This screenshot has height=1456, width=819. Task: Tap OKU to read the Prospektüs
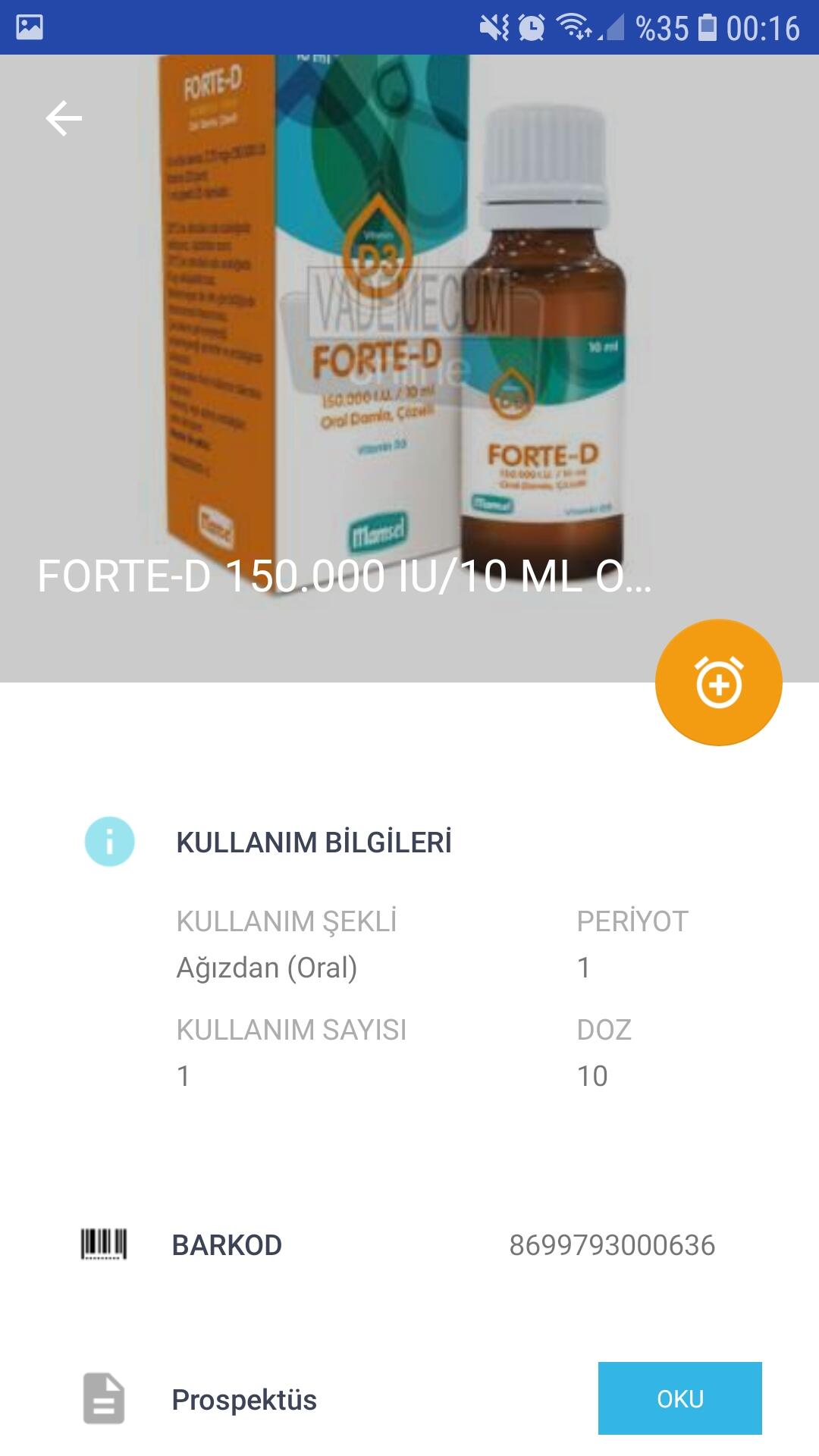[679, 1398]
